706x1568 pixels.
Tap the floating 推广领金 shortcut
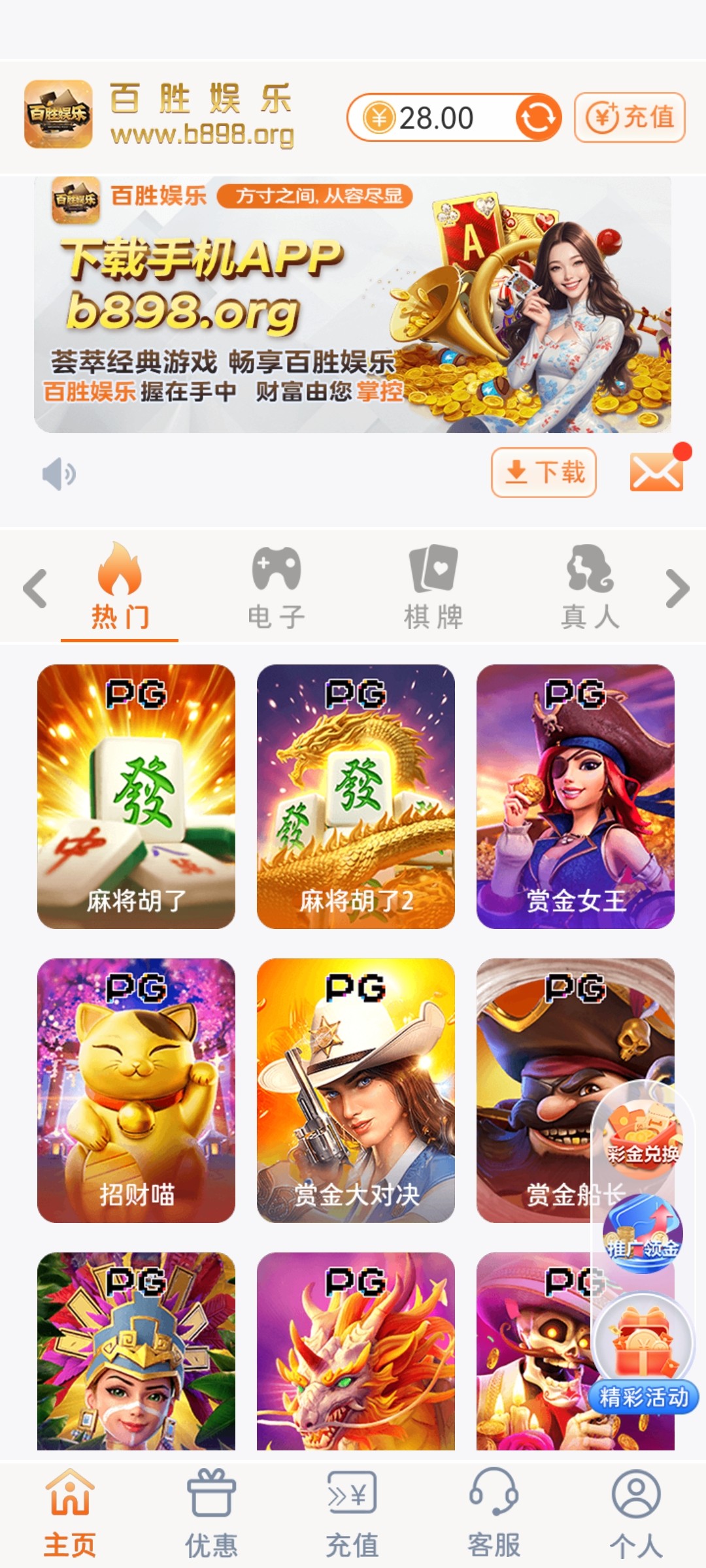(643, 1233)
